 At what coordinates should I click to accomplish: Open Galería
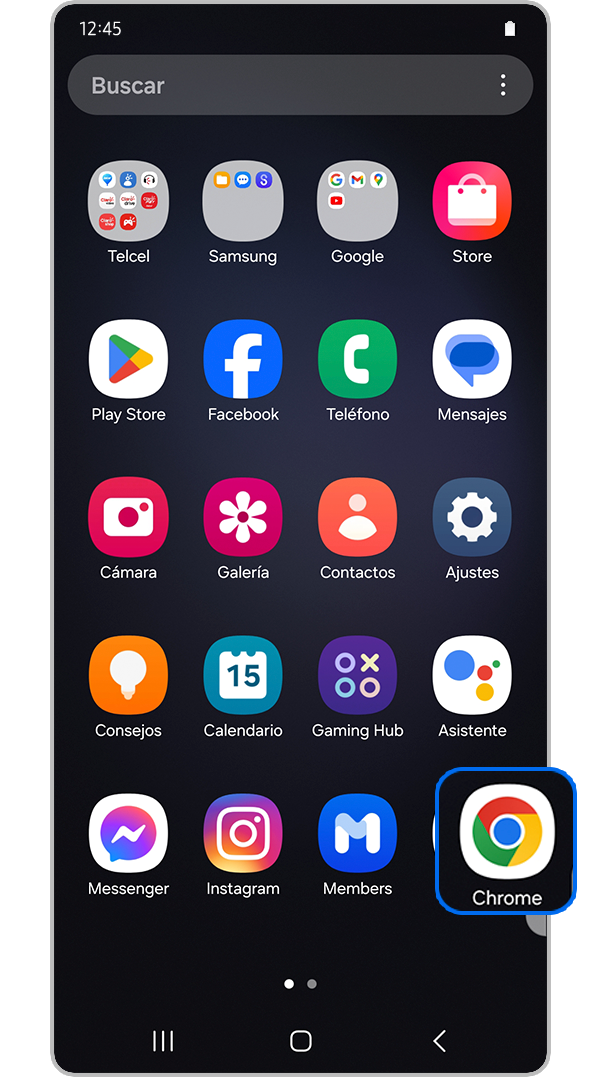[243, 518]
